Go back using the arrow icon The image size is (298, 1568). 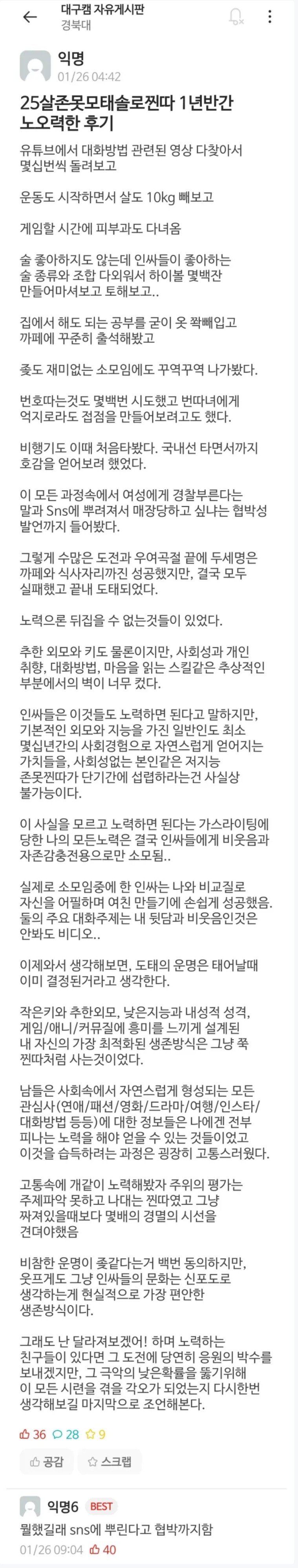pyautogui.click(x=29, y=17)
